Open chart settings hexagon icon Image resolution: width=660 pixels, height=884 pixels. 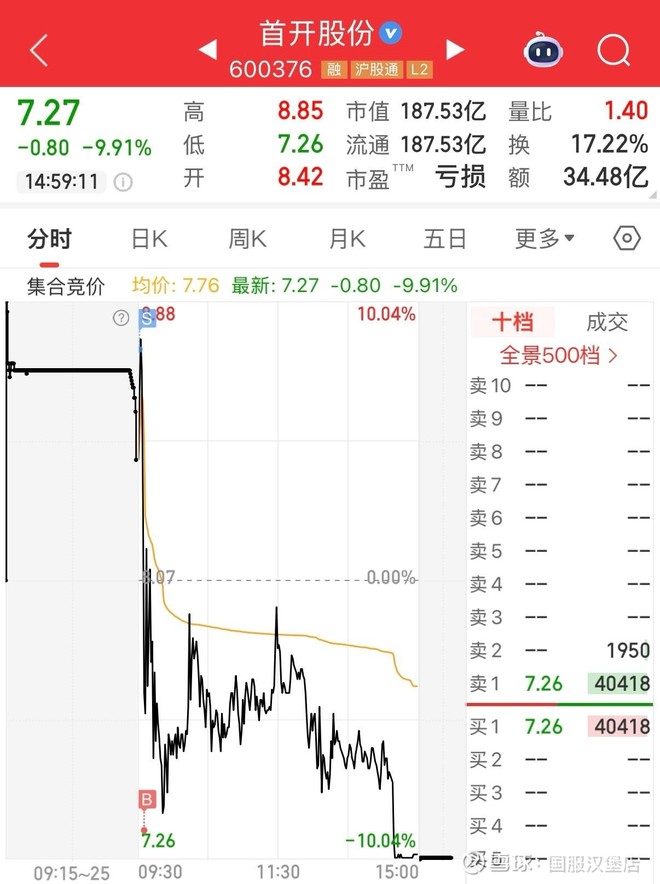click(627, 238)
